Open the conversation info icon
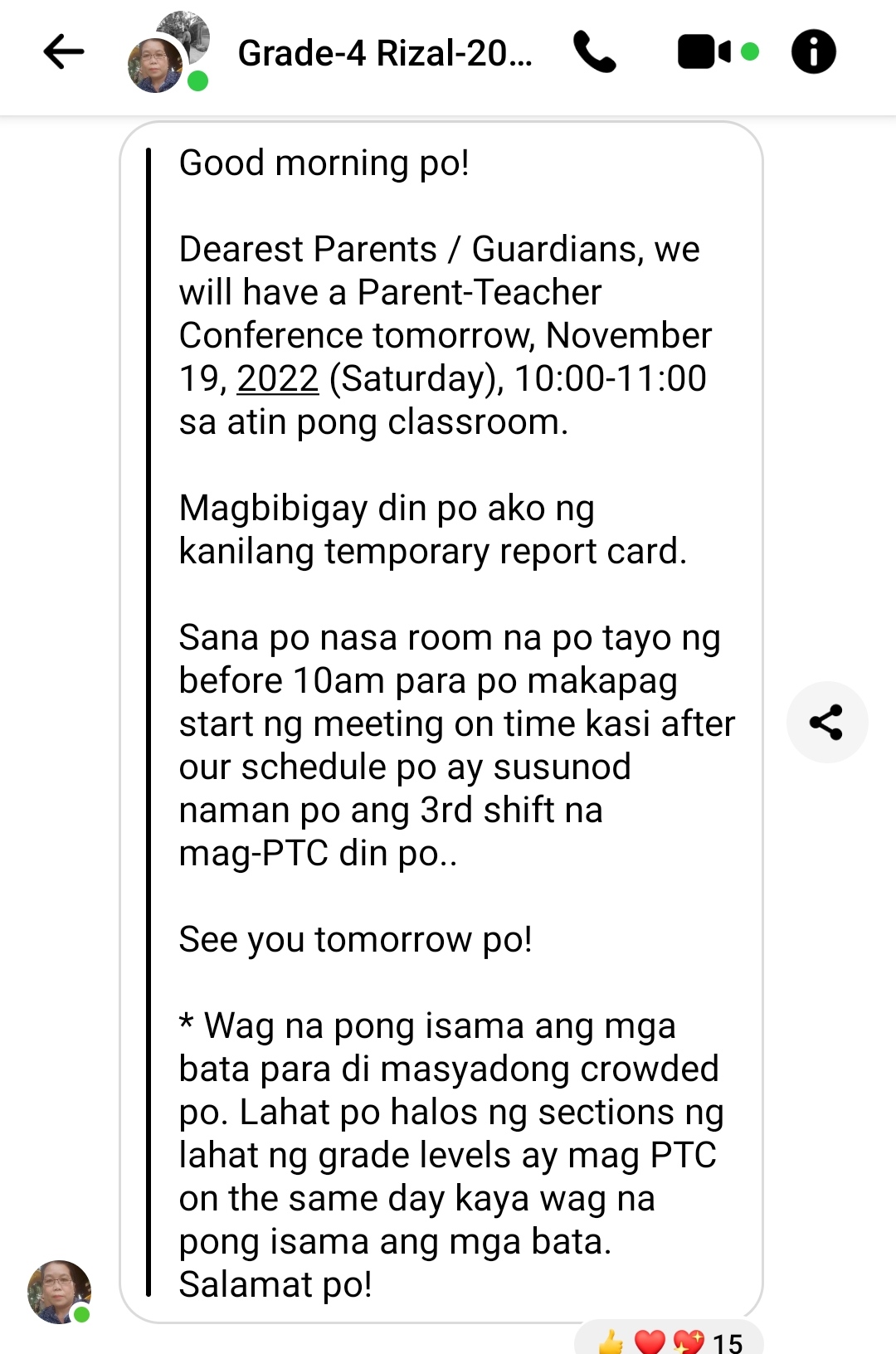896x1354 pixels. (814, 52)
